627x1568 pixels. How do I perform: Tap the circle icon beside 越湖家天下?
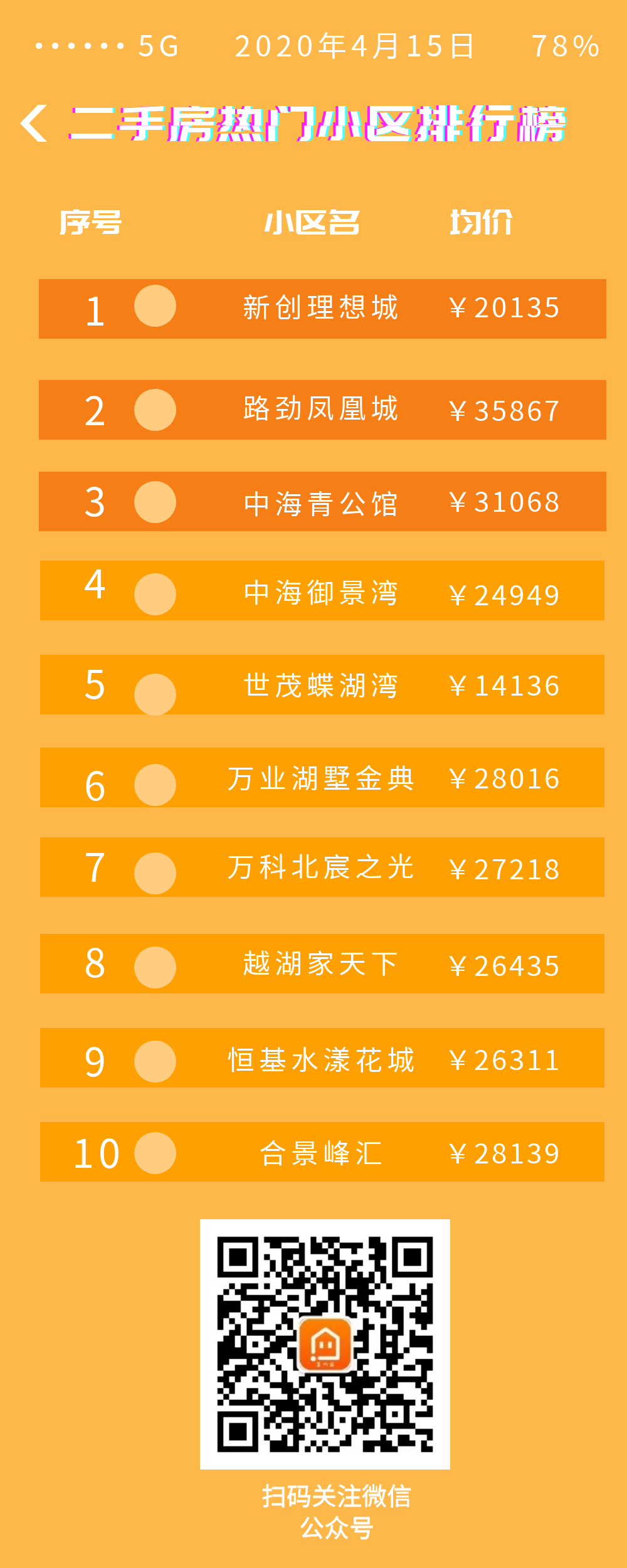tap(155, 966)
